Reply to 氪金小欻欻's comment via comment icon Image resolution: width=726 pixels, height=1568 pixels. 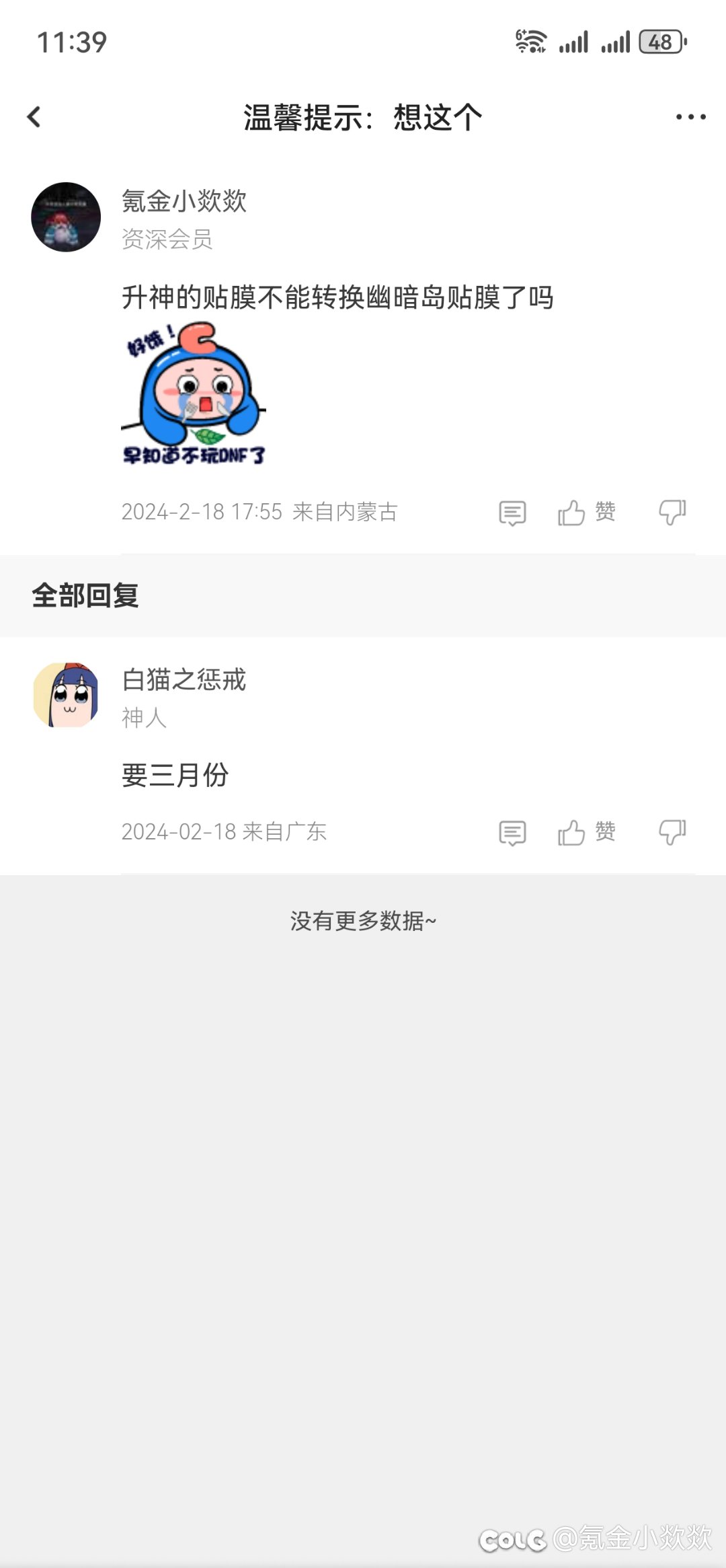click(512, 513)
